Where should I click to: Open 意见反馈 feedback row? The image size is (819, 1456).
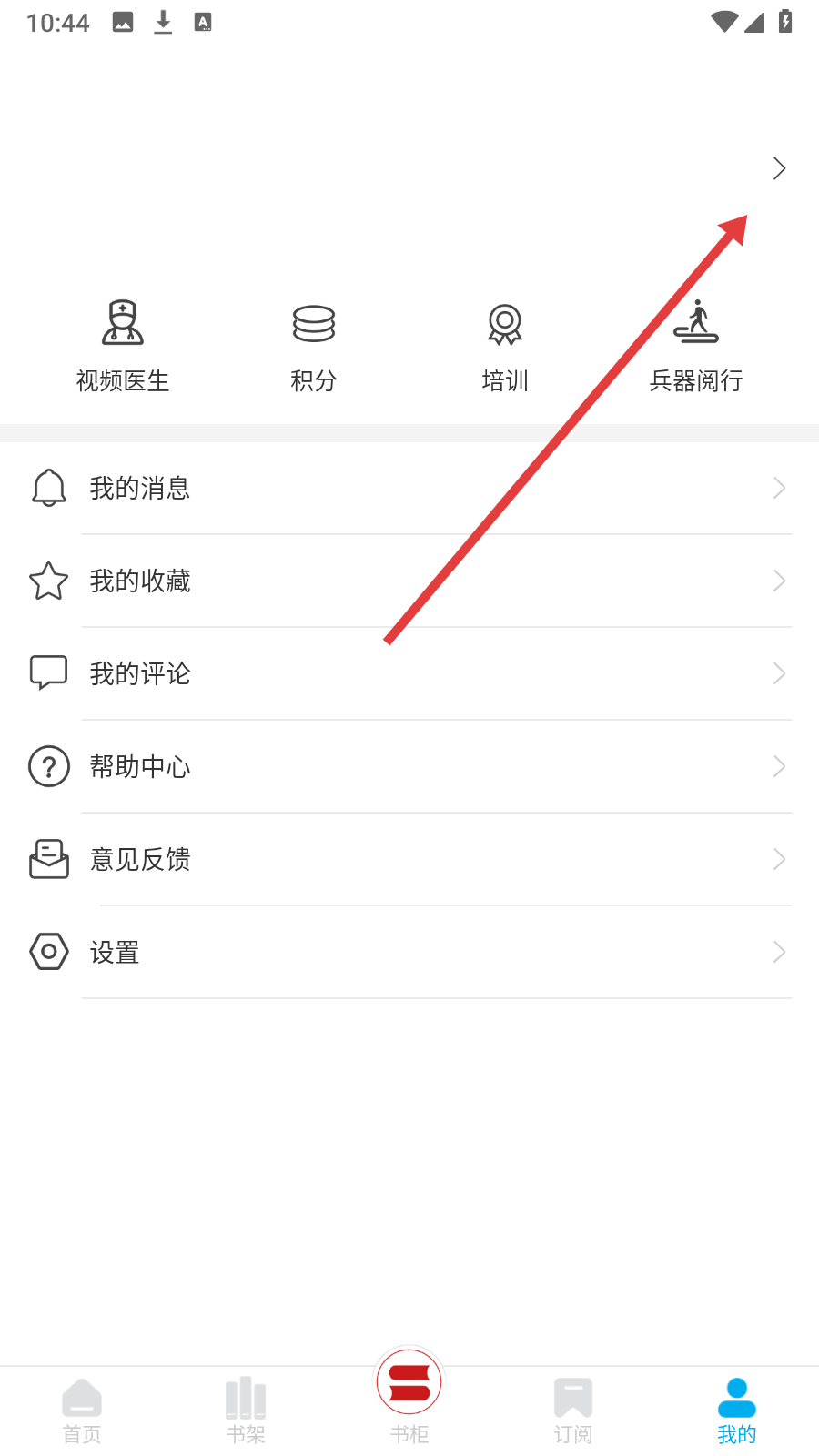[409, 860]
